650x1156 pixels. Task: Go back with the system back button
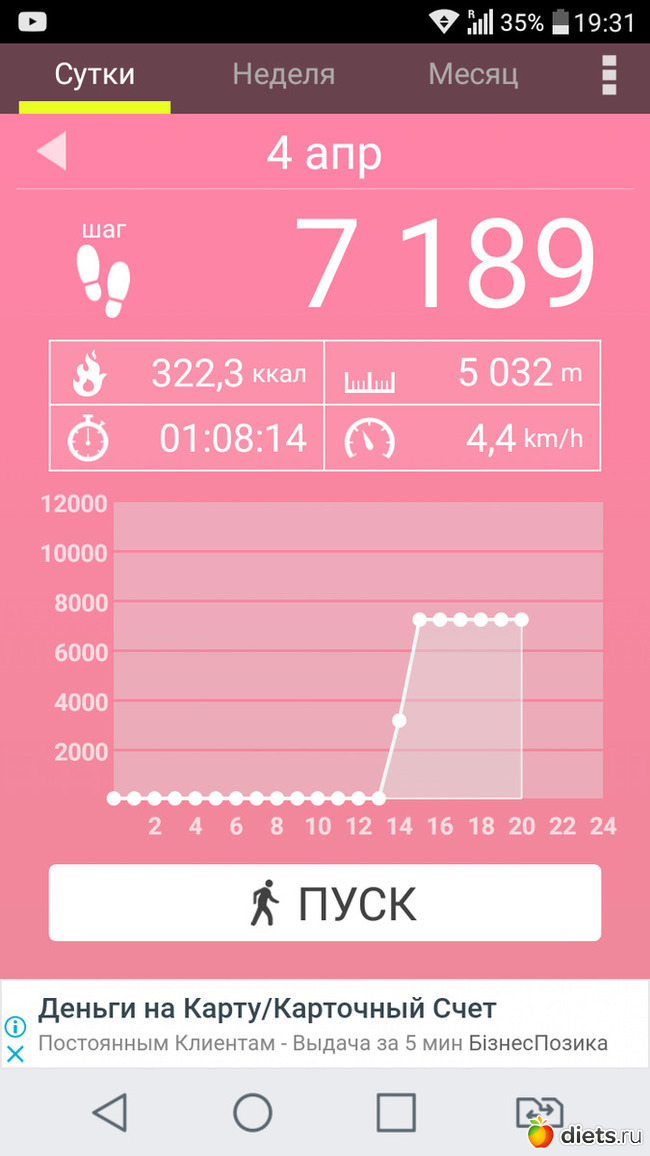point(110,1112)
